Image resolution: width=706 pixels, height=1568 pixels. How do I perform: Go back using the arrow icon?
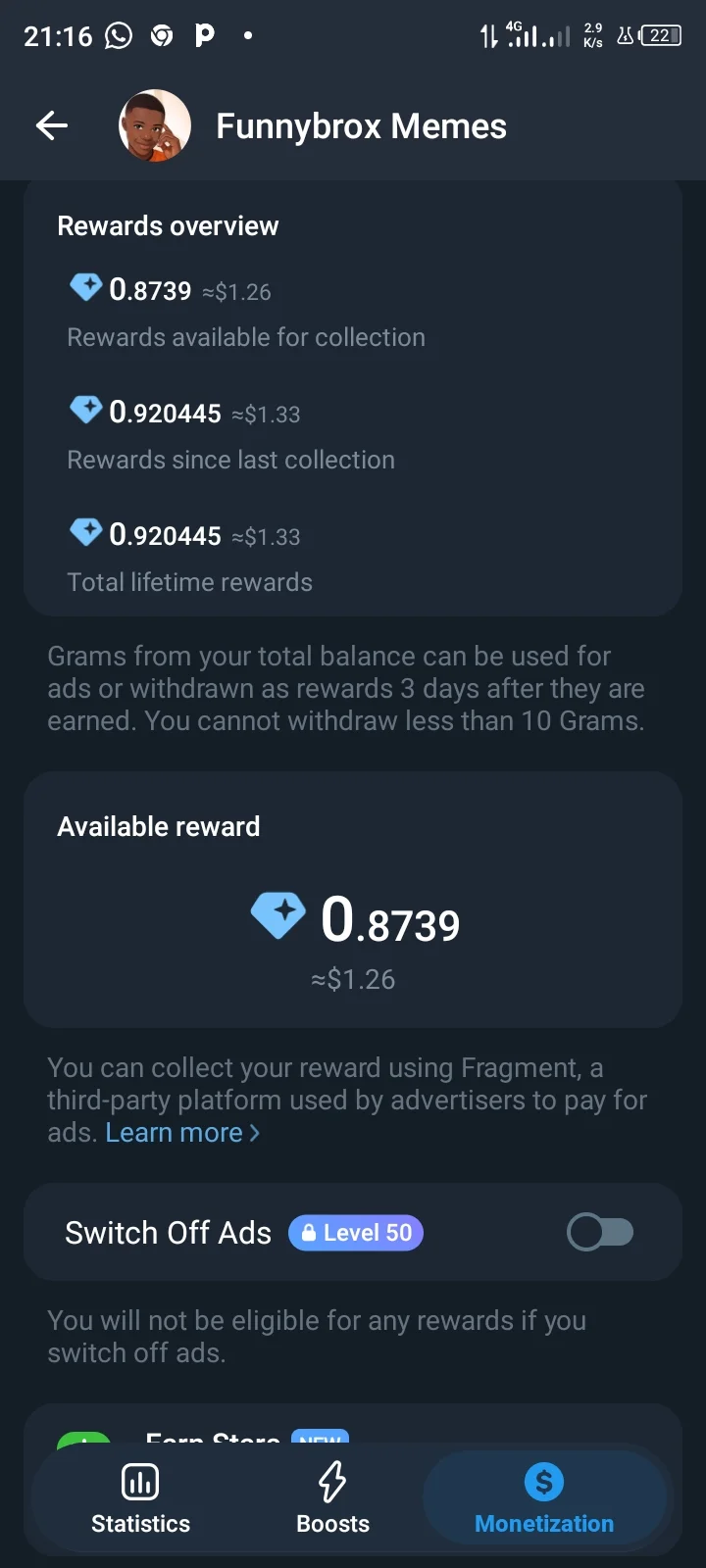click(52, 125)
